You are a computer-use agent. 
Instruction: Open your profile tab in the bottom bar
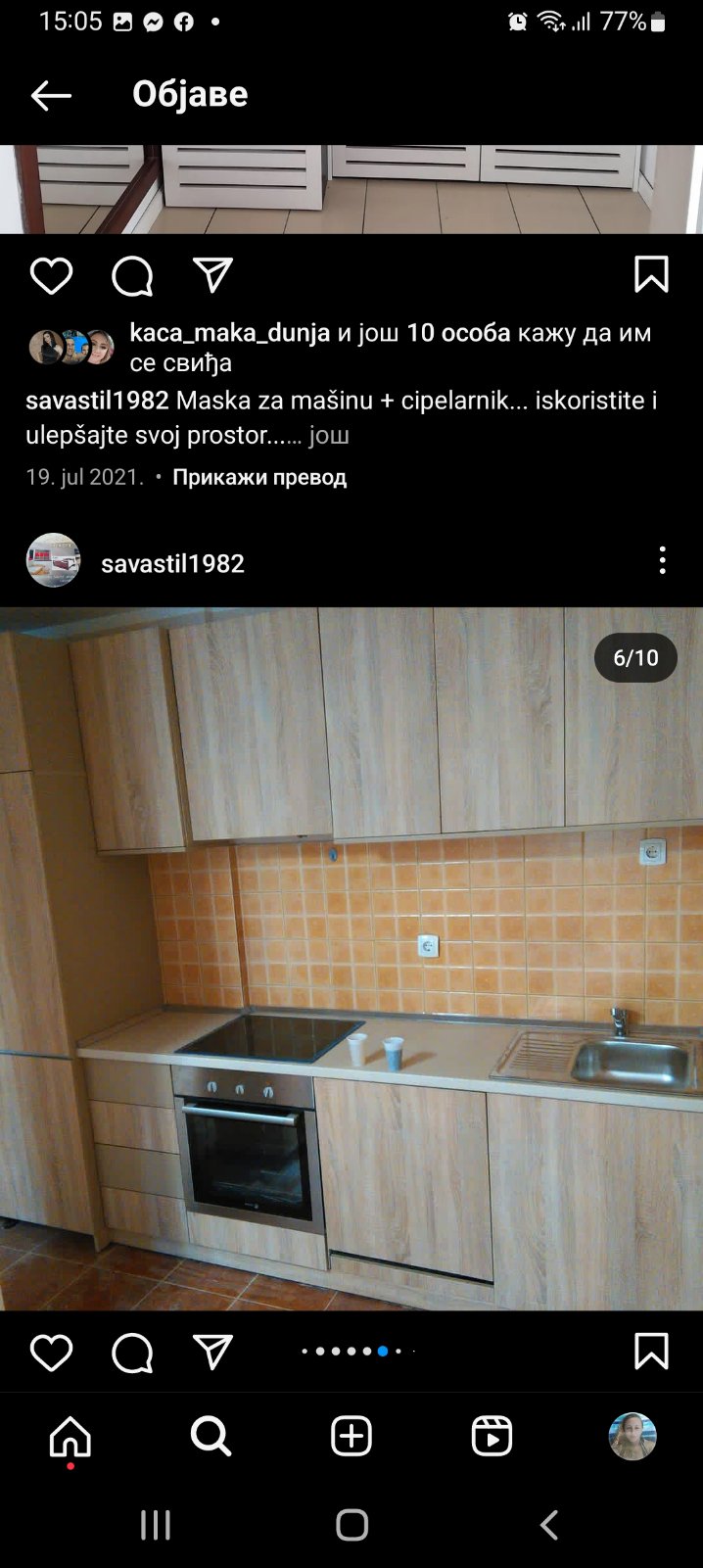(633, 1437)
